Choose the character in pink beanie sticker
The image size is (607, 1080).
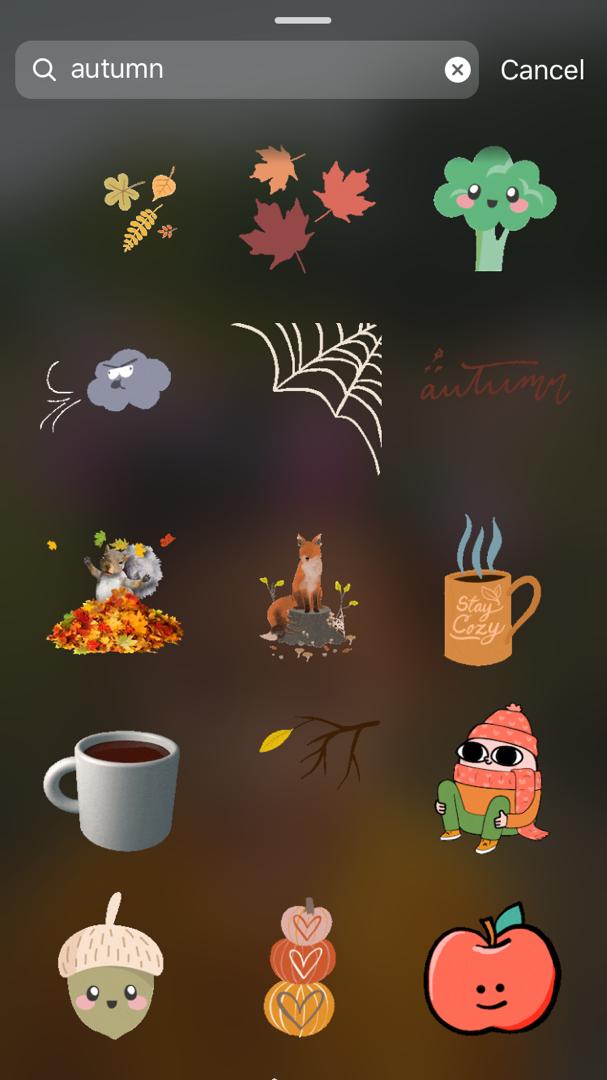point(492,780)
